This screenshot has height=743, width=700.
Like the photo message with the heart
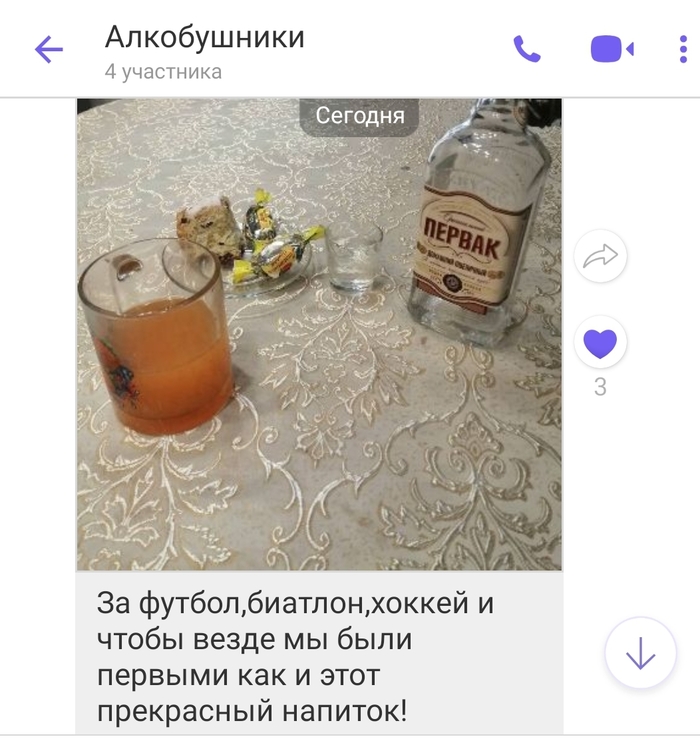coord(600,344)
